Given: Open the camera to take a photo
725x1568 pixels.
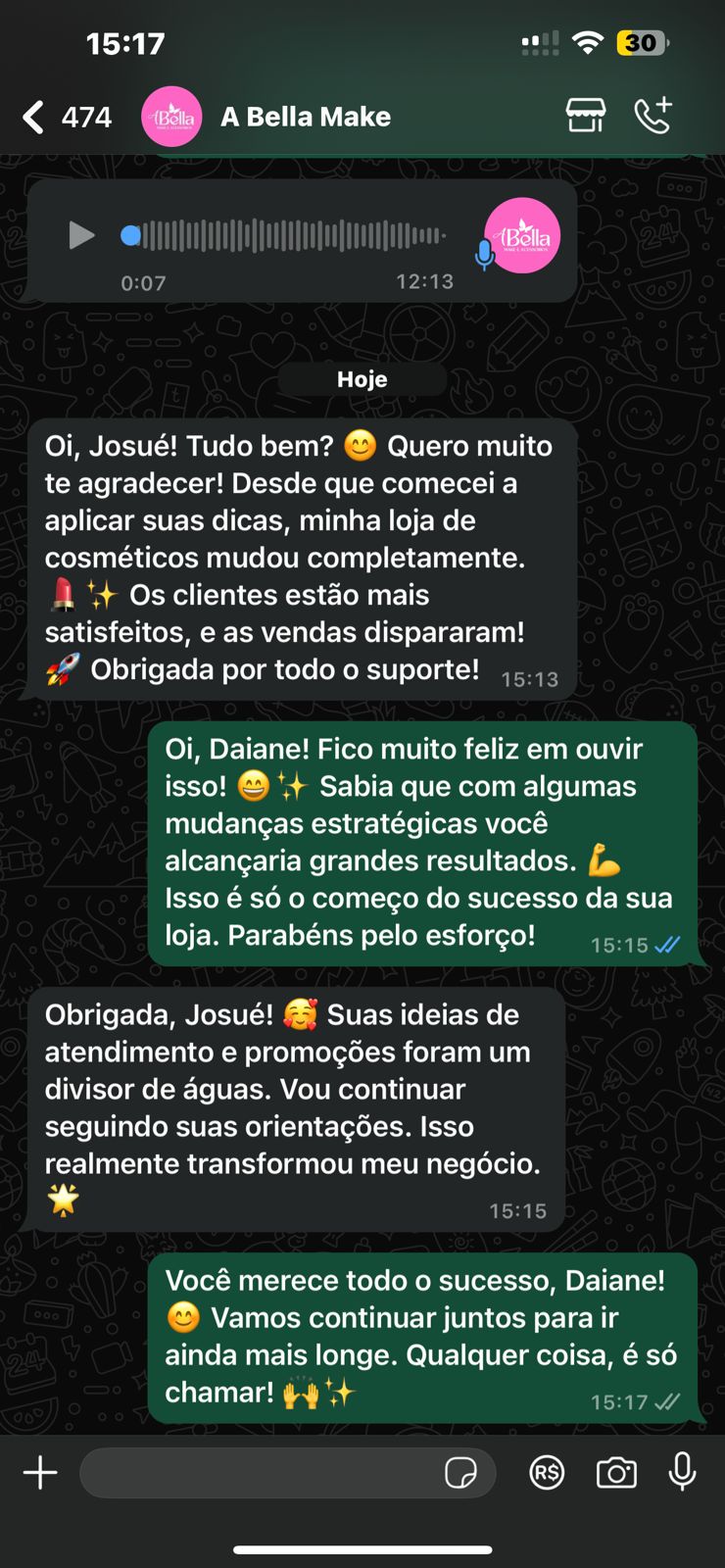Looking at the screenshot, I should click(616, 1472).
